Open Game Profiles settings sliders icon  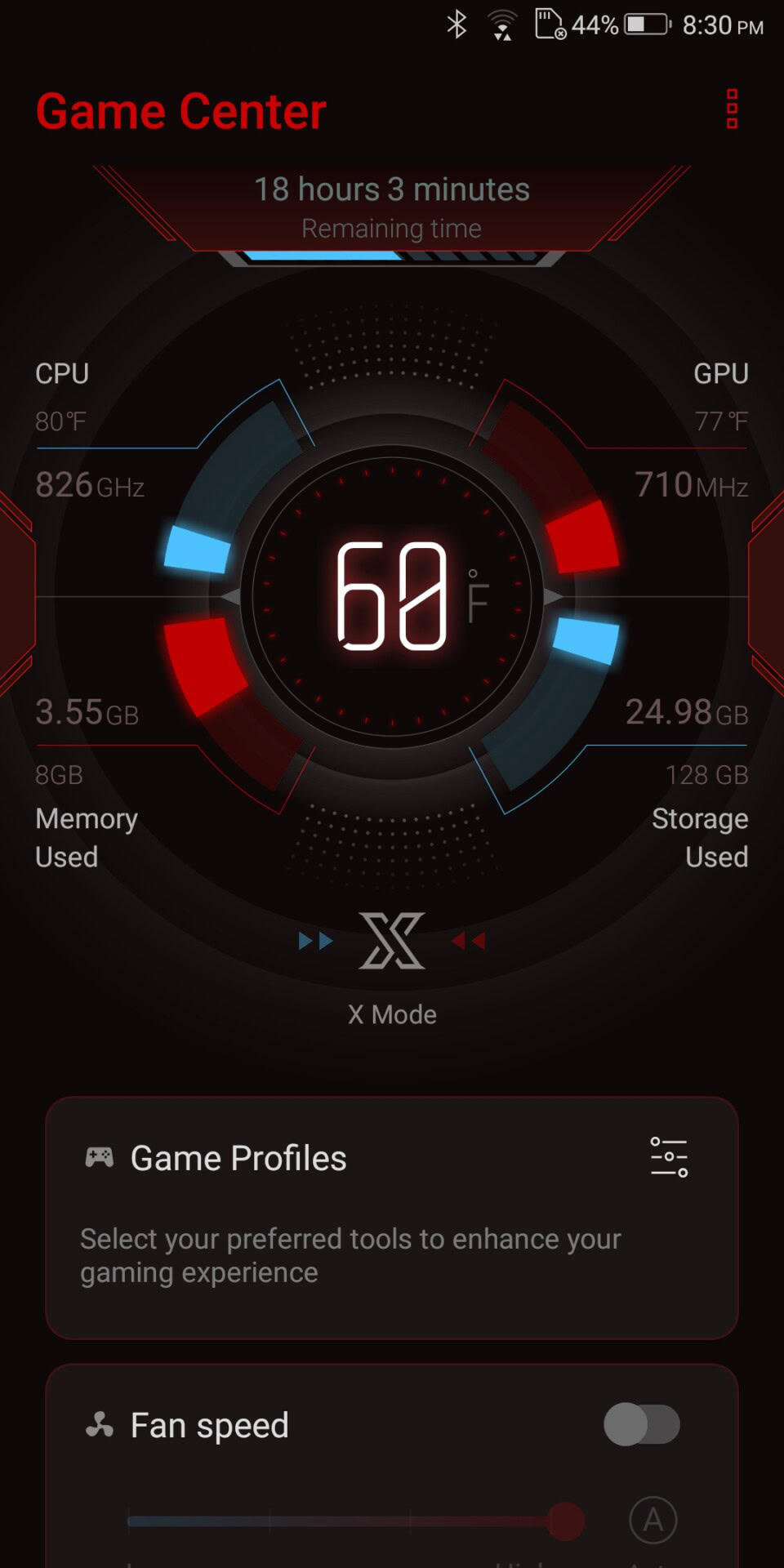click(669, 1157)
